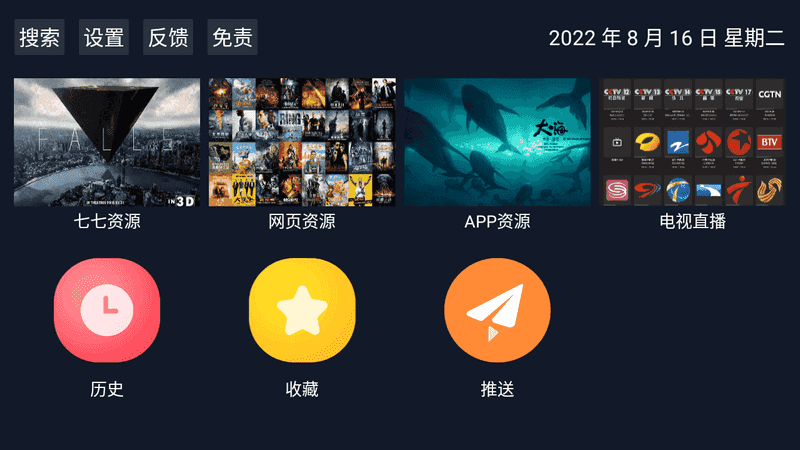The image size is (800, 450).
Task: Open the 推送 push feature
Action: pyautogui.click(x=497, y=310)
